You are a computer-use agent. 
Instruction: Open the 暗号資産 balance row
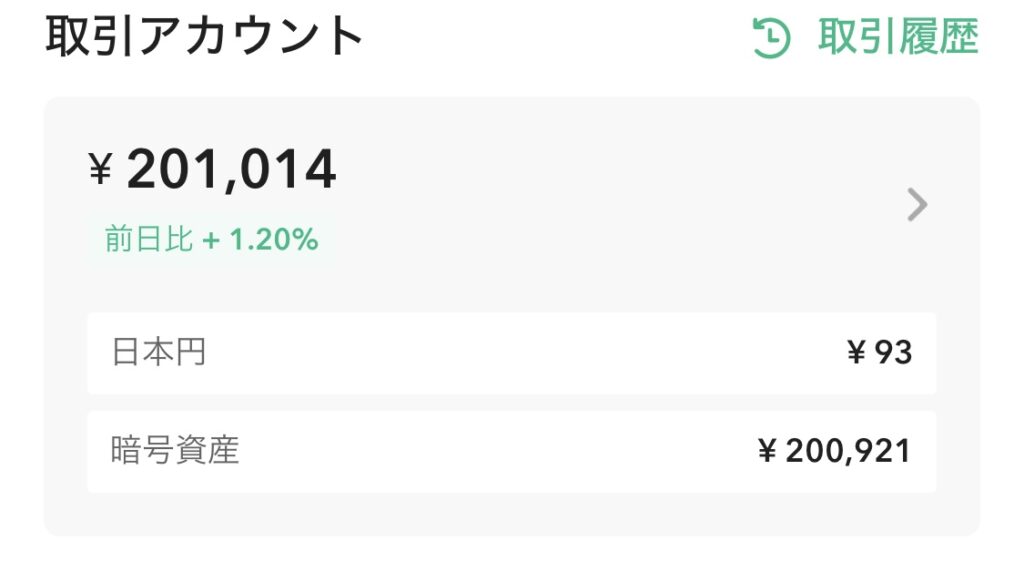(511, 451)
